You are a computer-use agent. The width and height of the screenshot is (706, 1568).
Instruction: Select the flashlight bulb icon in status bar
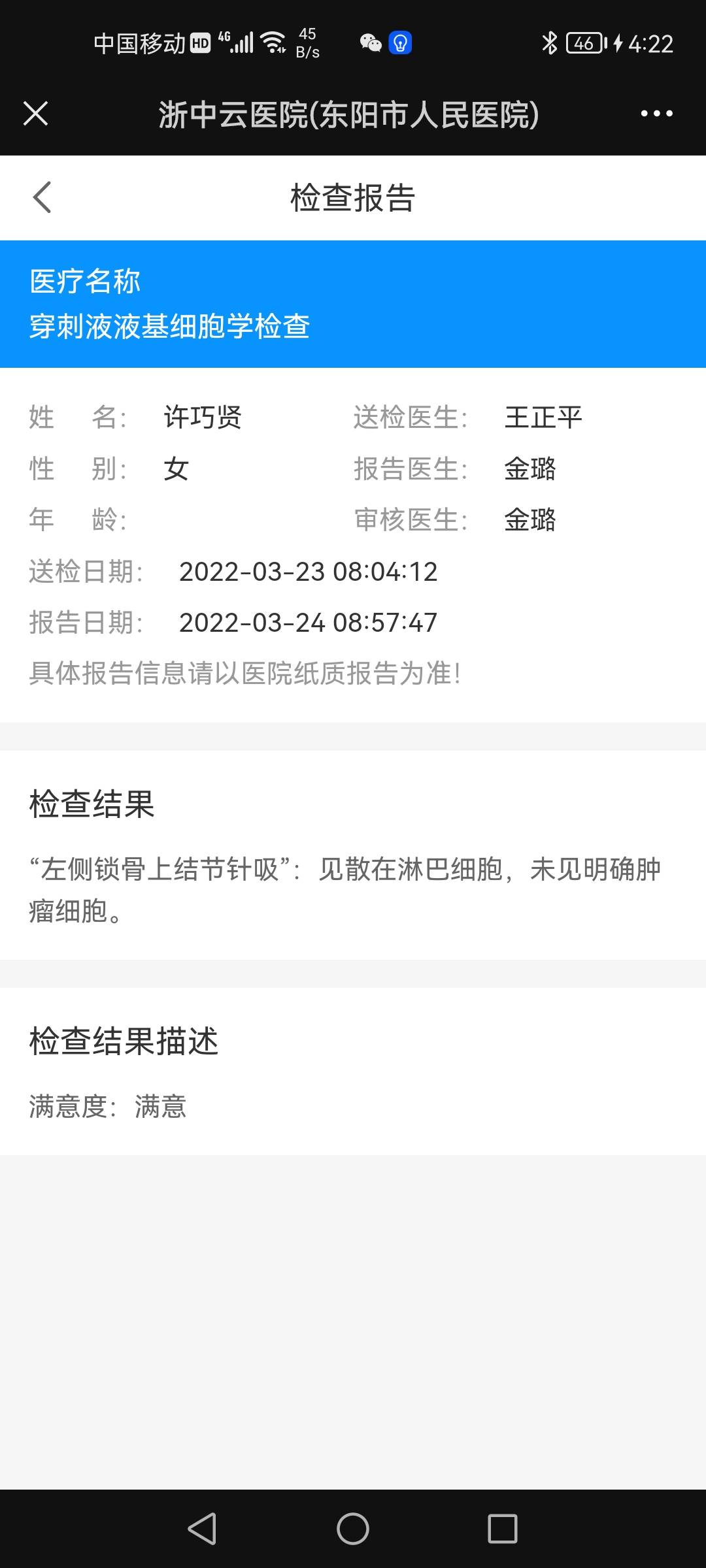400,44
